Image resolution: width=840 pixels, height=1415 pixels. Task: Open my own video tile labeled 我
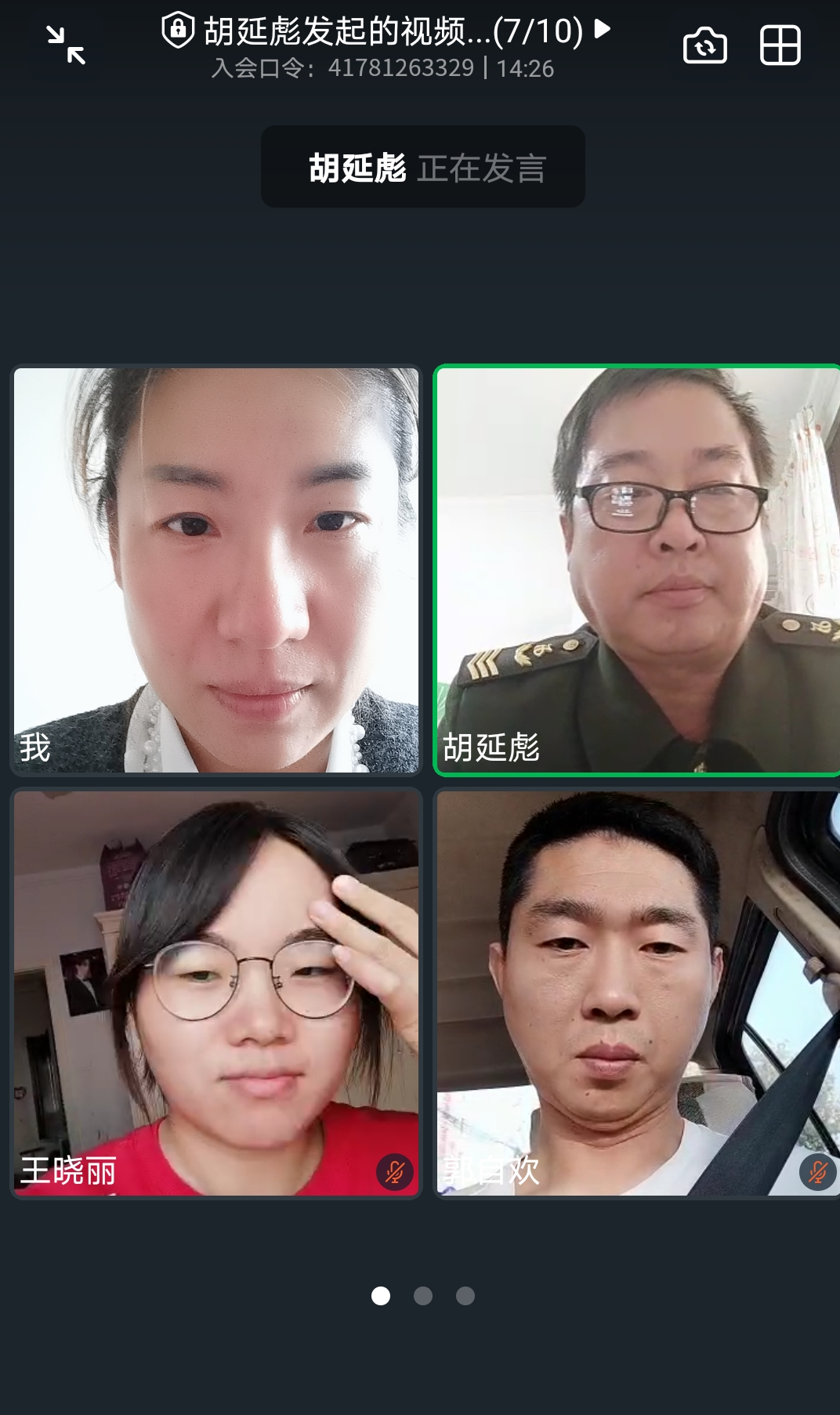pyautogui.click(x=216, y=570)
